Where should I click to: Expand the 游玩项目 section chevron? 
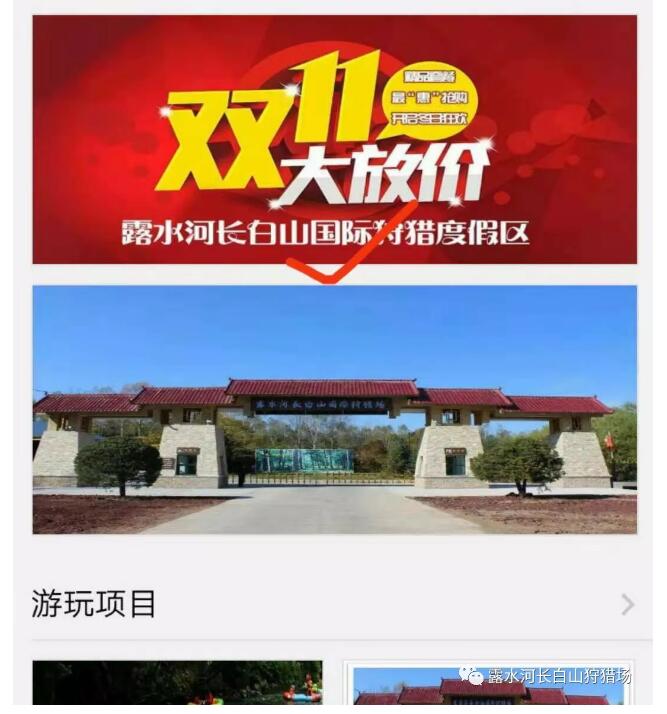(627, 604)
